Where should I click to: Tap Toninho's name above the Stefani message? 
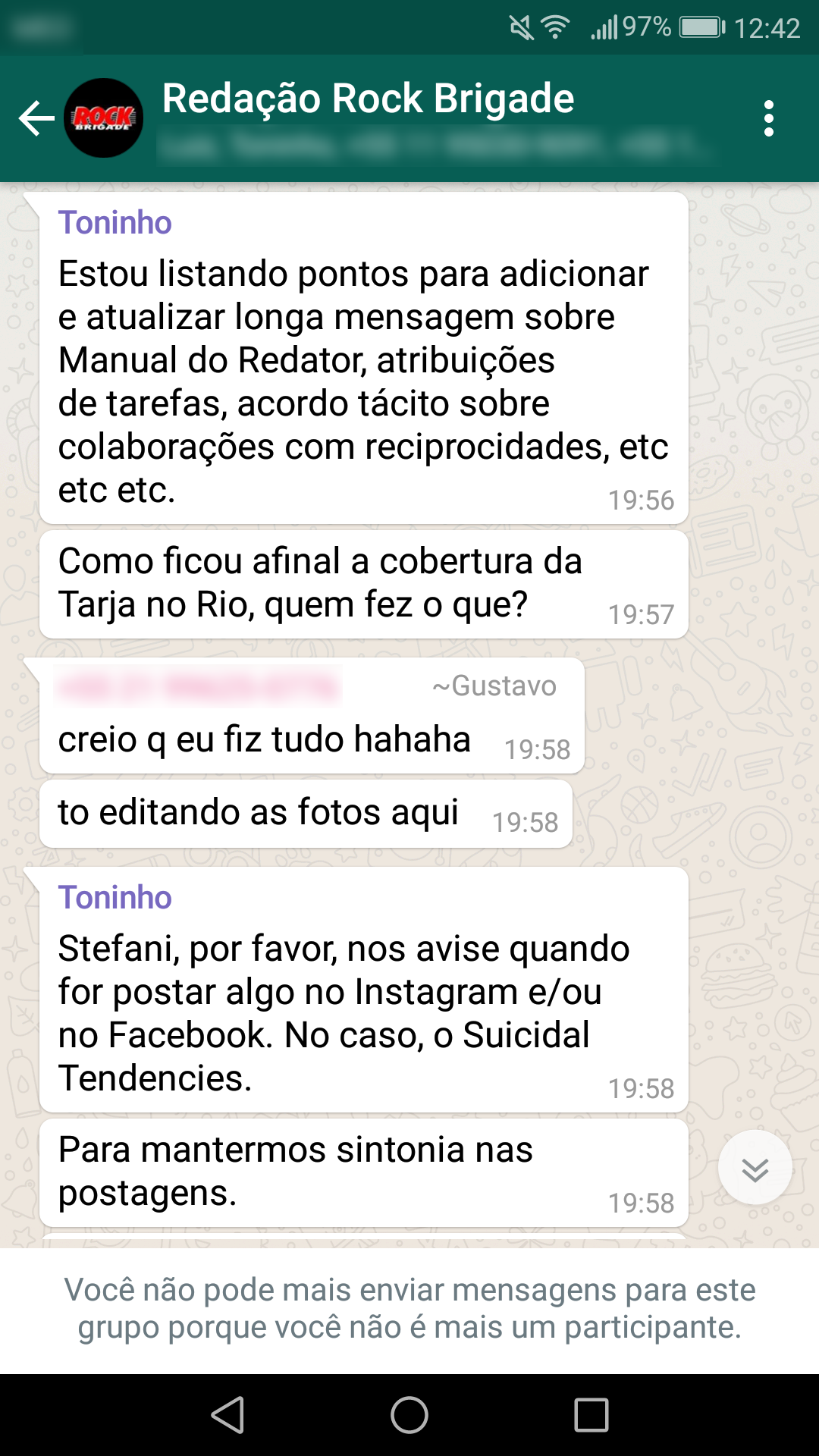pyautogui.click(x=115, y=897)
